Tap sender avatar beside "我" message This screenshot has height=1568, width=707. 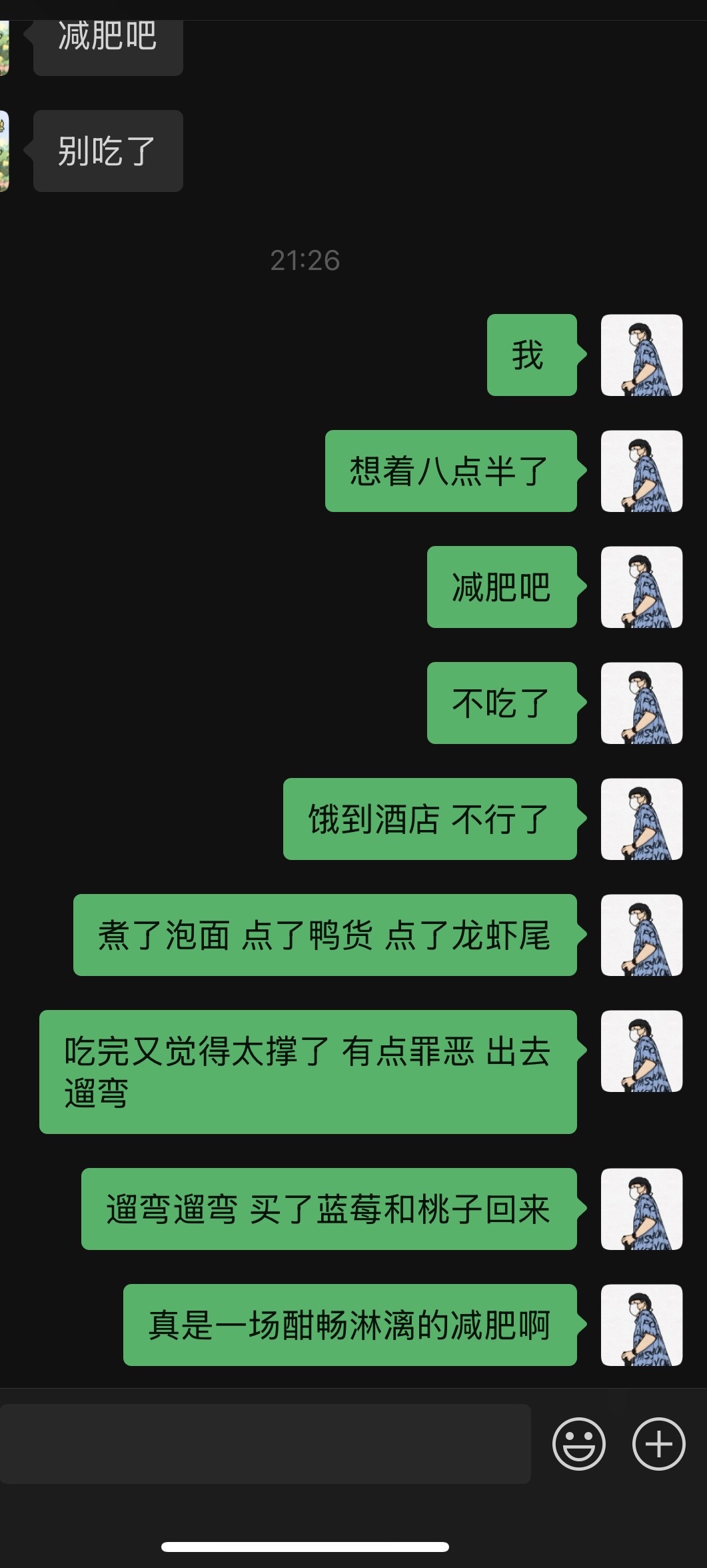(x=642, y=355)
